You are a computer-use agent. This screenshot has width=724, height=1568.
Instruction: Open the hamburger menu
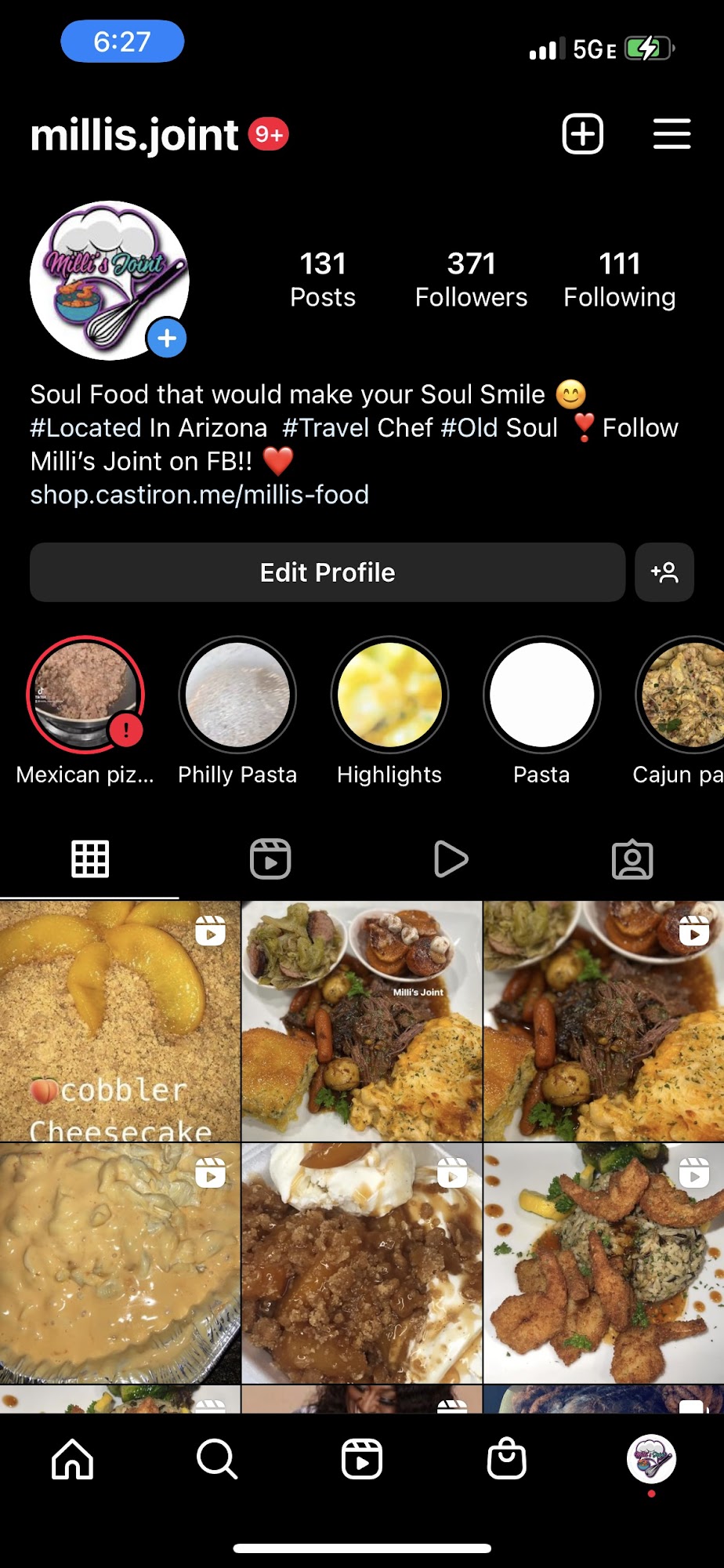pos(672,134)
